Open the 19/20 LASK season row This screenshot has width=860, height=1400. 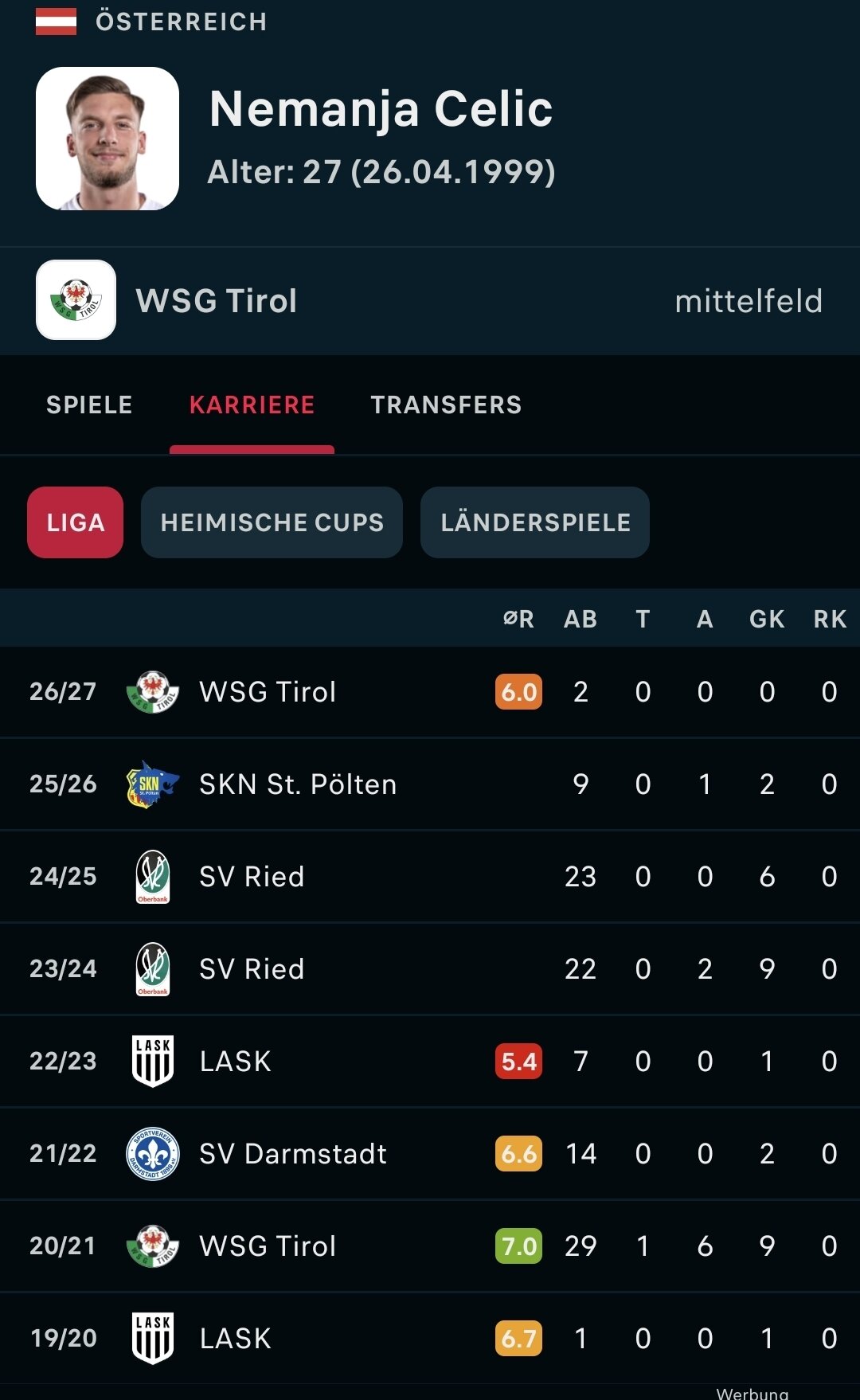tap(430, 1338)
